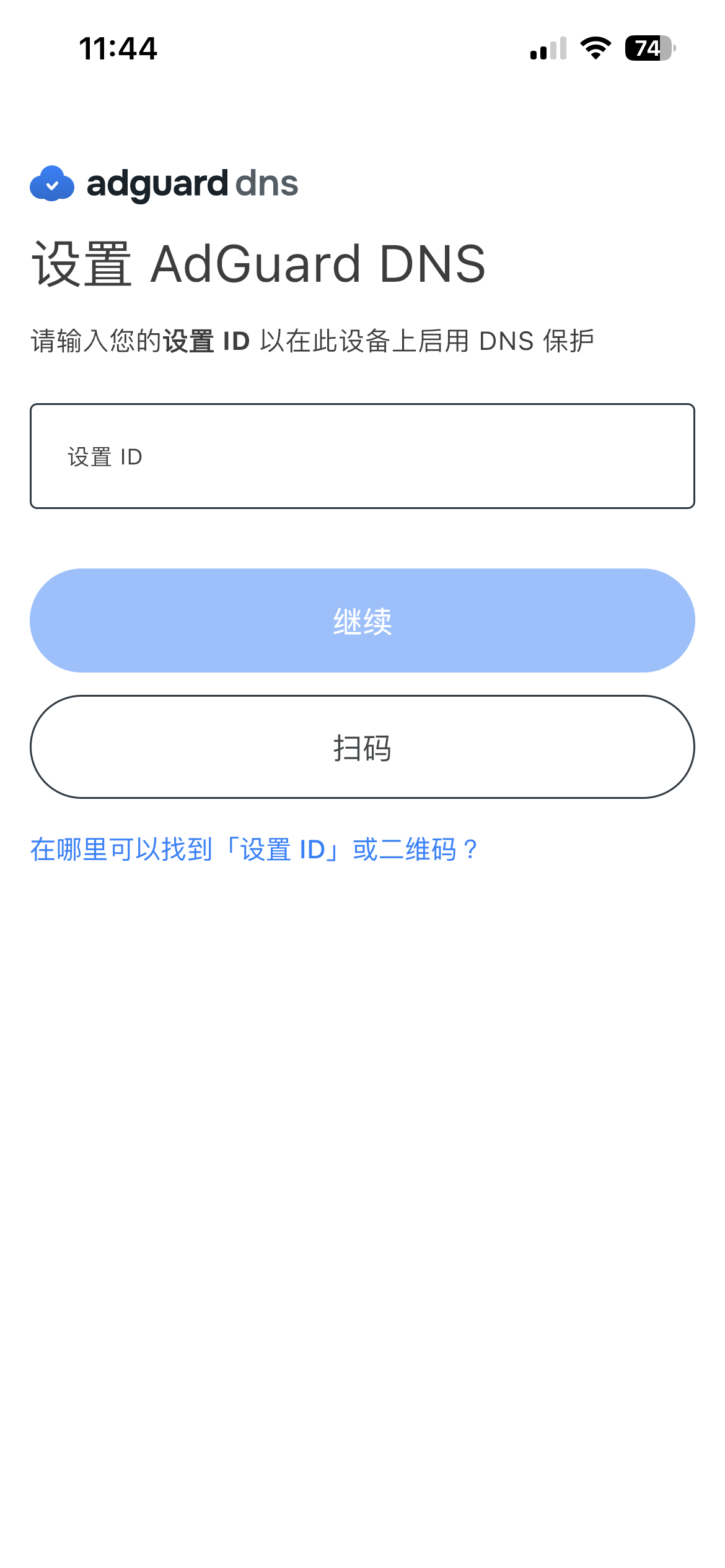Viewport: 725px width, 1568px height.
Task: Tap inside the empty settings ID box
Action: click(x=362, y=456)
